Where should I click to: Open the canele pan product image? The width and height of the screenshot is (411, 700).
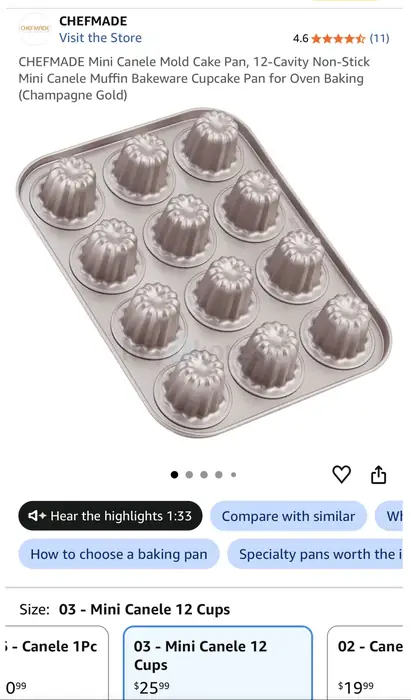coord(204,272)
